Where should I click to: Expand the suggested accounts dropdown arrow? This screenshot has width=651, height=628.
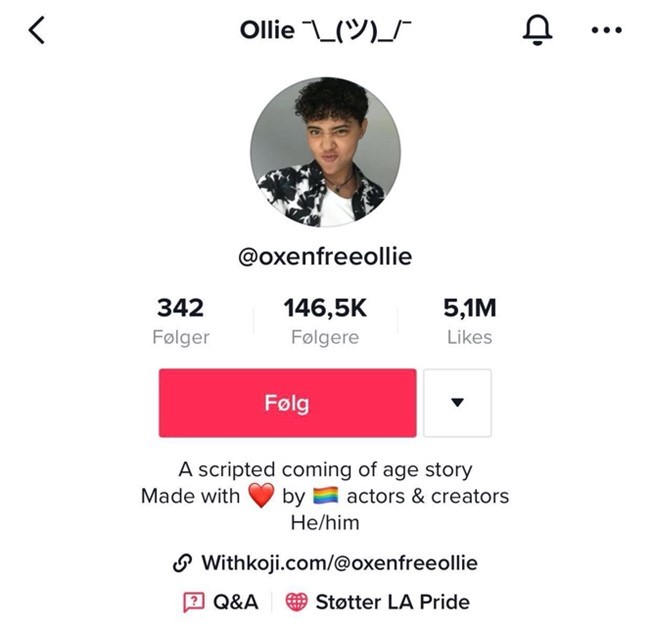click(x=458, y=403)
